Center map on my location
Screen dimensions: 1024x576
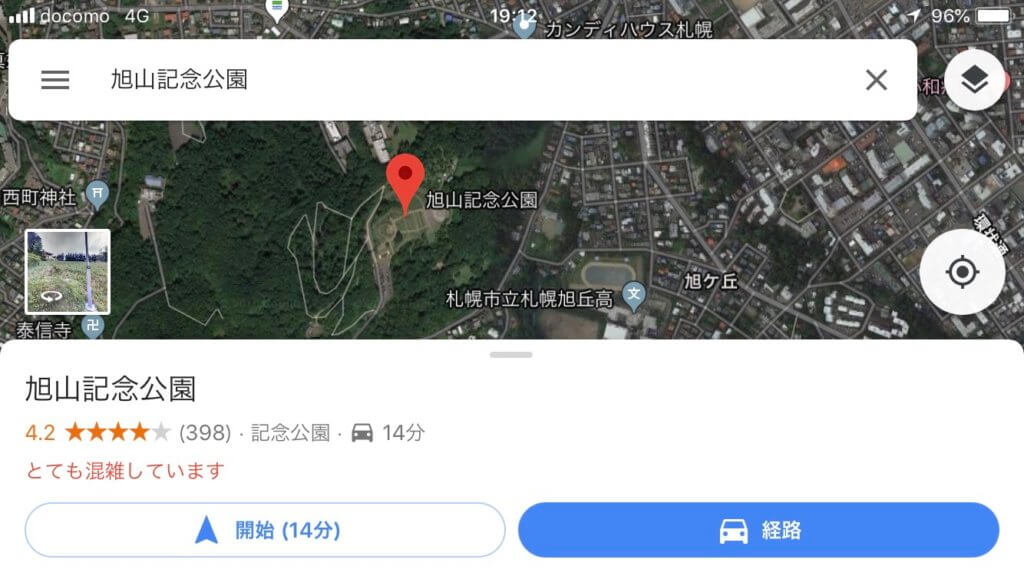coord(962,272)
